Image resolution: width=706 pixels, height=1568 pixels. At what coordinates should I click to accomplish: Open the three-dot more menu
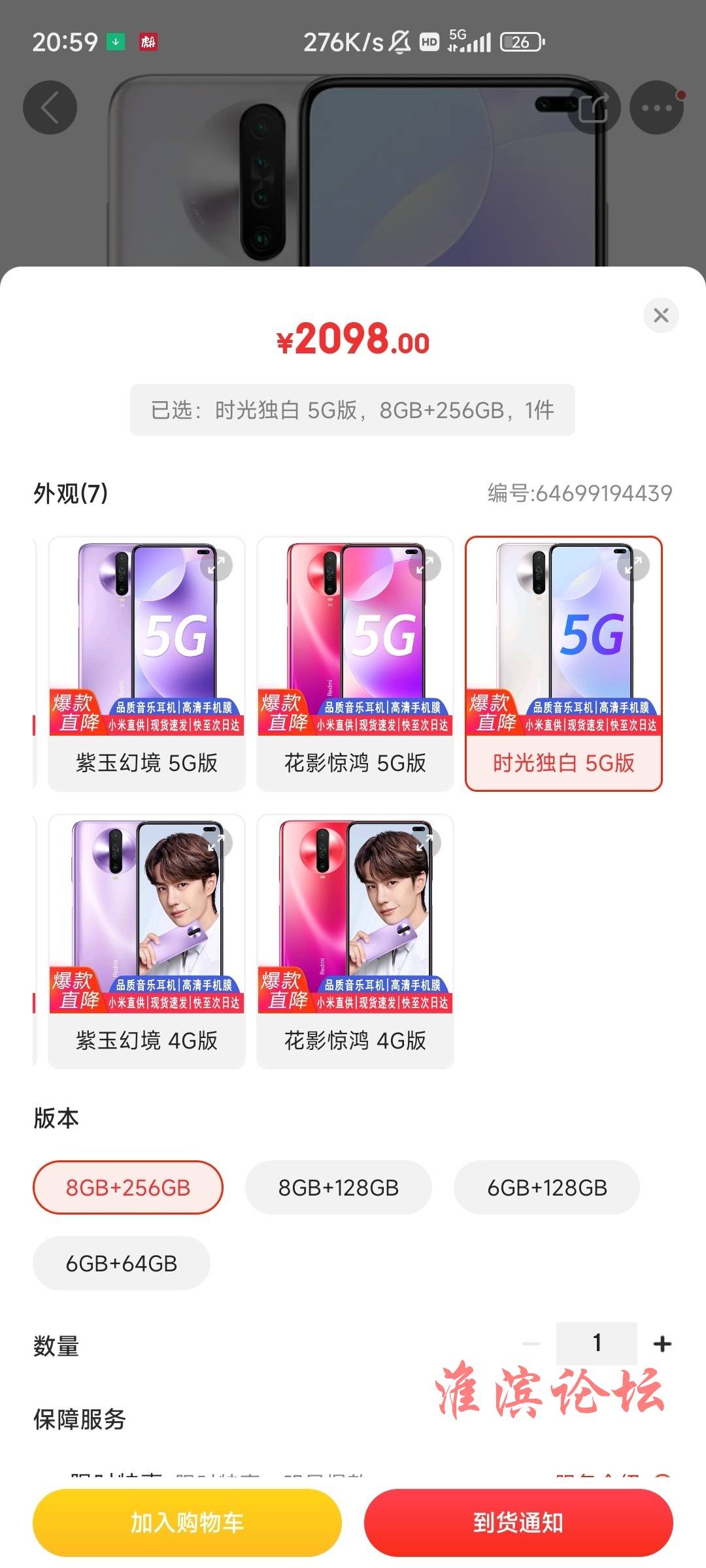[x=656, y=108]
